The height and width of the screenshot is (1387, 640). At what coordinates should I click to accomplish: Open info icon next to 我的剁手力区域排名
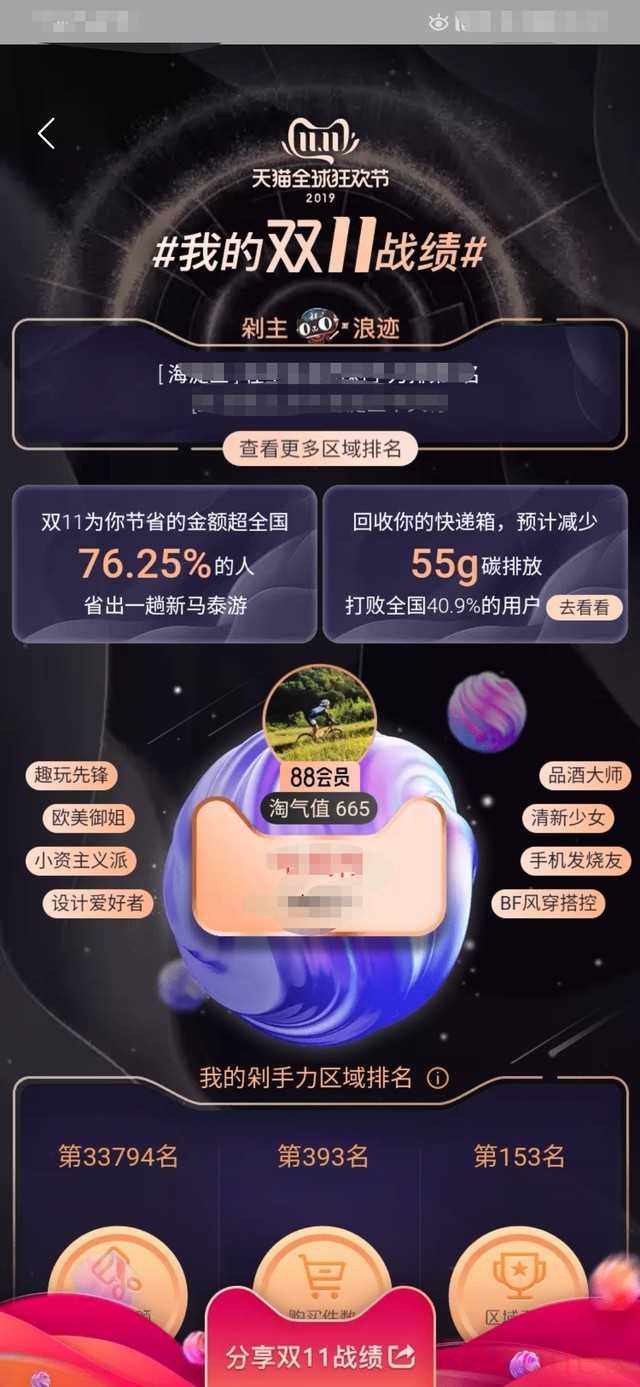coord(437,1078)
